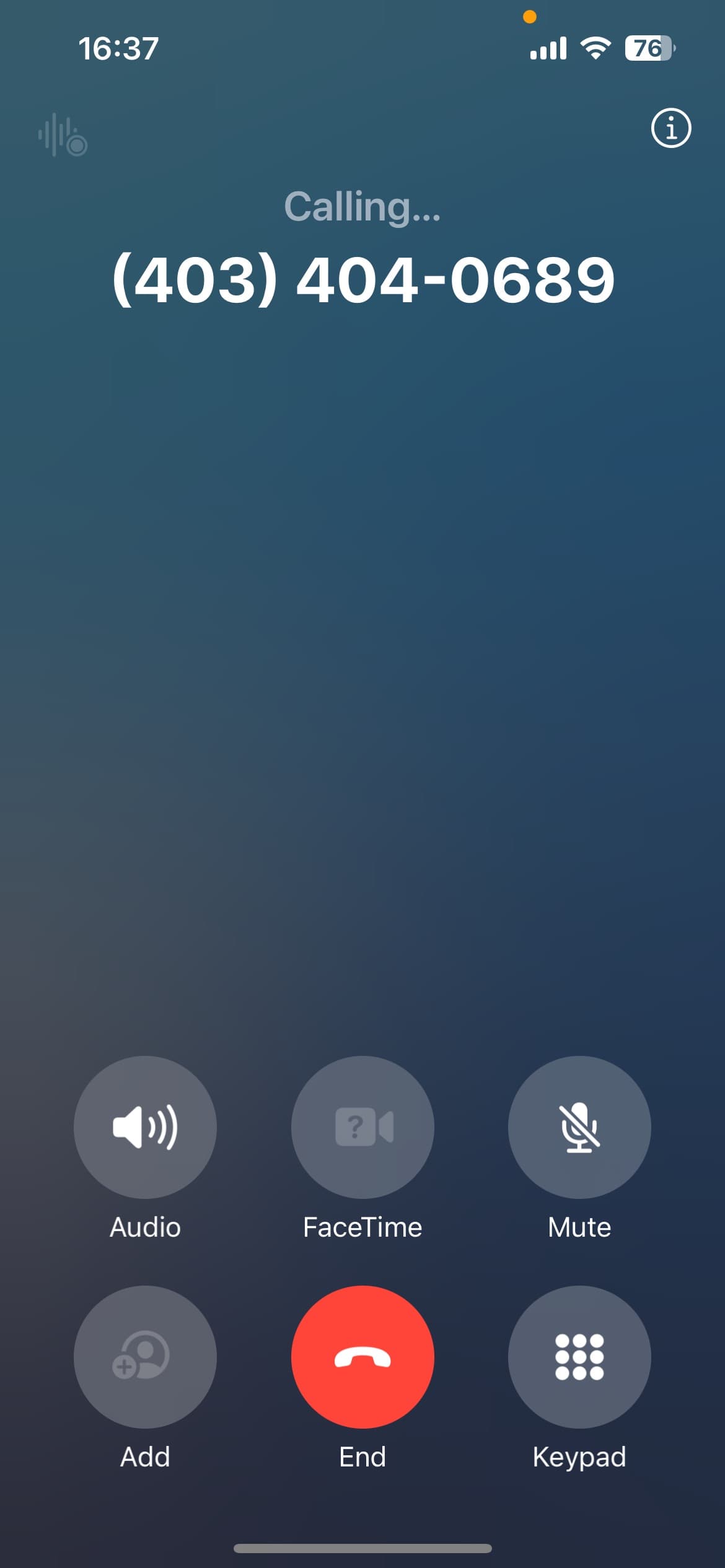Tap the Add call button
The height and width of the screenshot is (1568, 725).
coord(145,1357)
